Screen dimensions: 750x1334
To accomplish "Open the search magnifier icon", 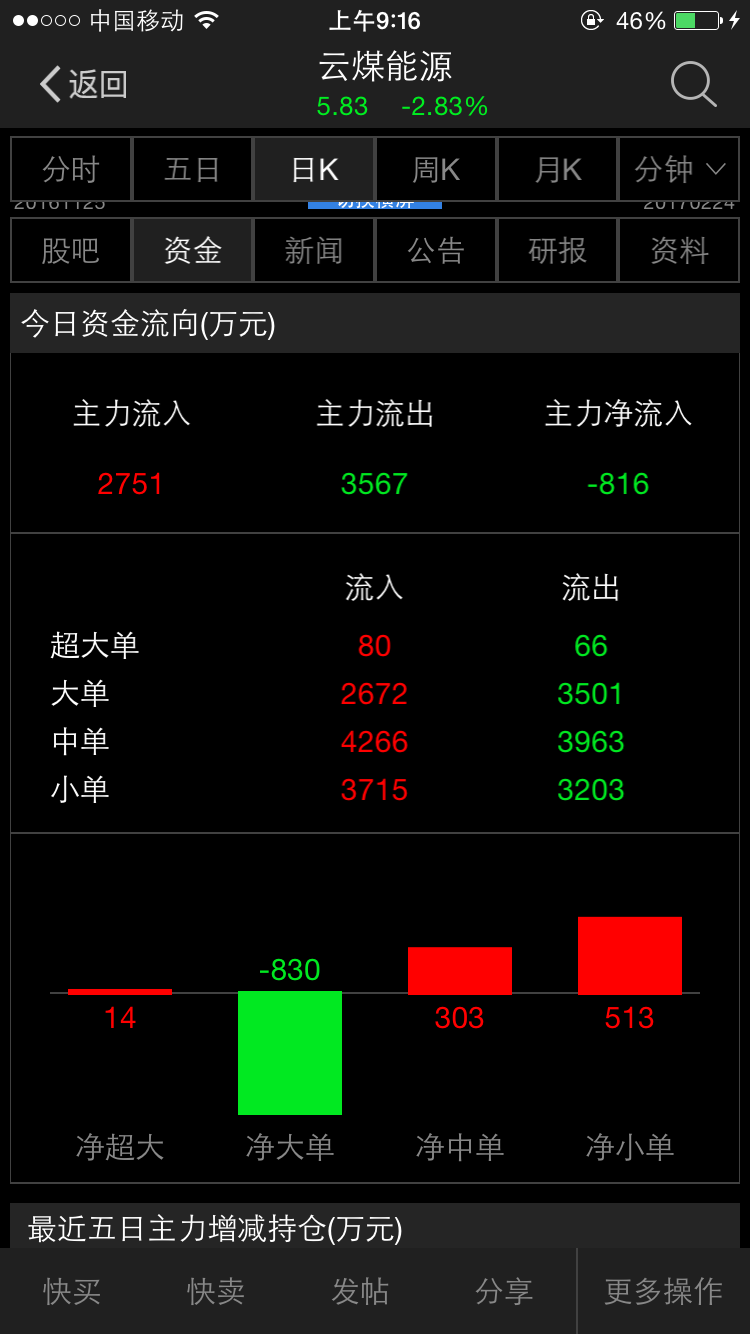I will pyautogui.click(x=693, y=84).
